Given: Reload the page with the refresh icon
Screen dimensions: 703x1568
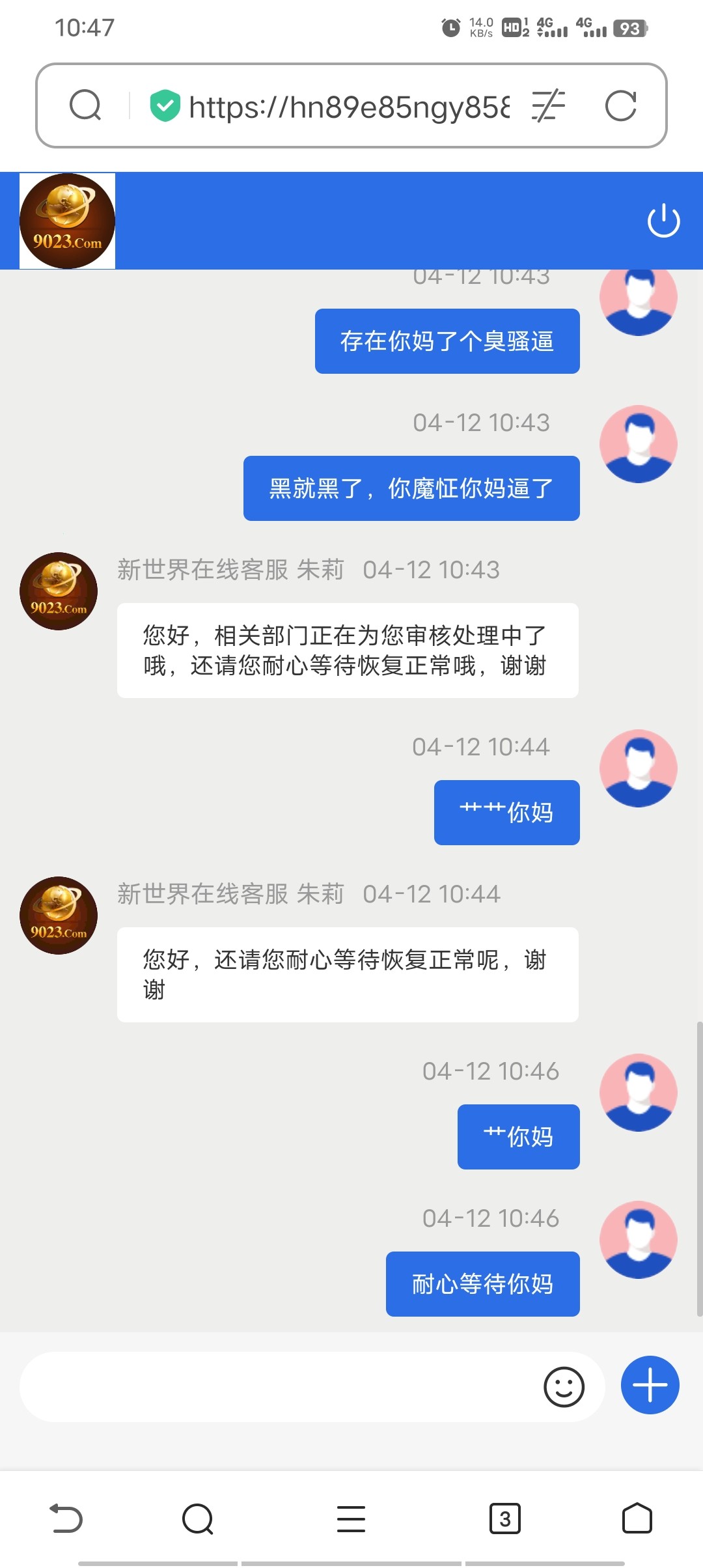Looking at the screenshot, I should click(622, 105).
